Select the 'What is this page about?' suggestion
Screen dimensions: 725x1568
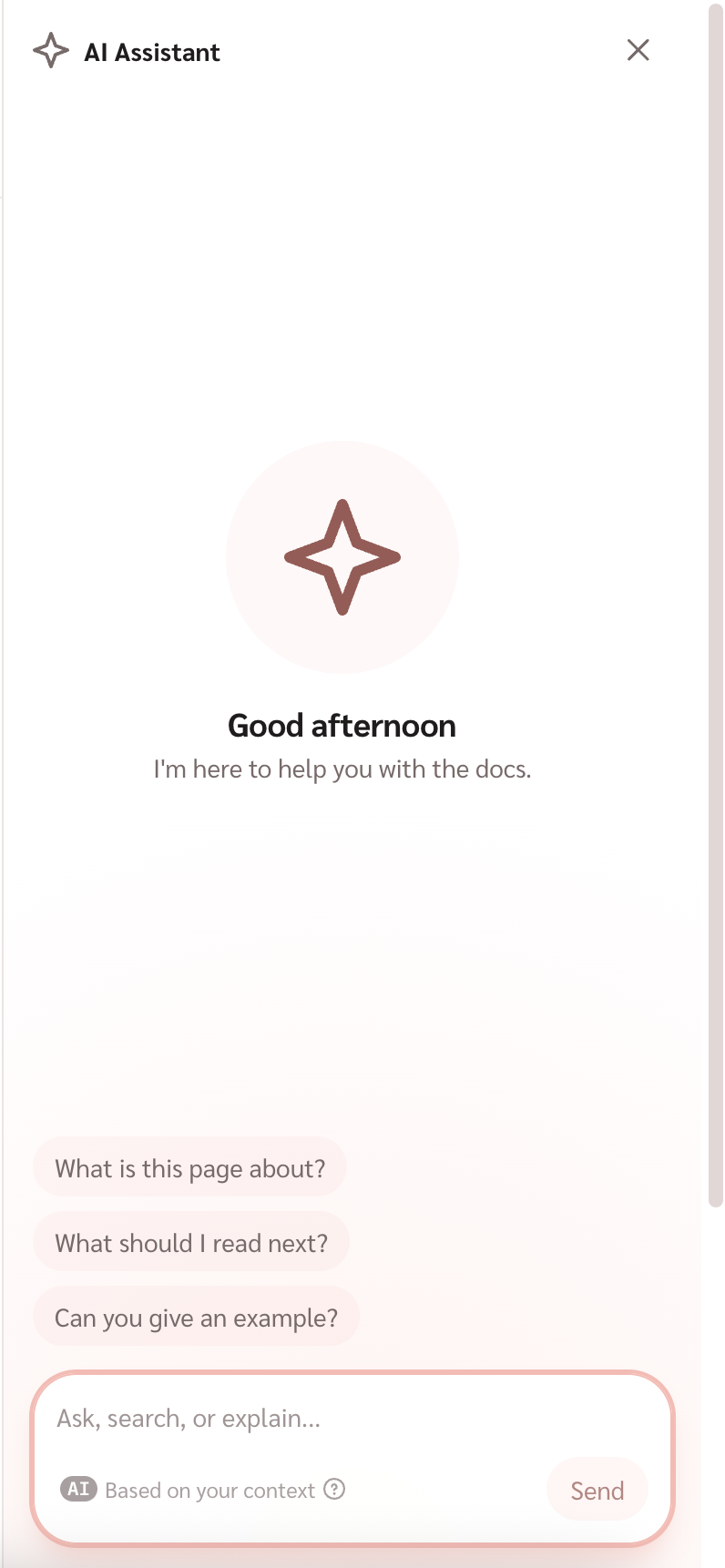[189, 1168]
